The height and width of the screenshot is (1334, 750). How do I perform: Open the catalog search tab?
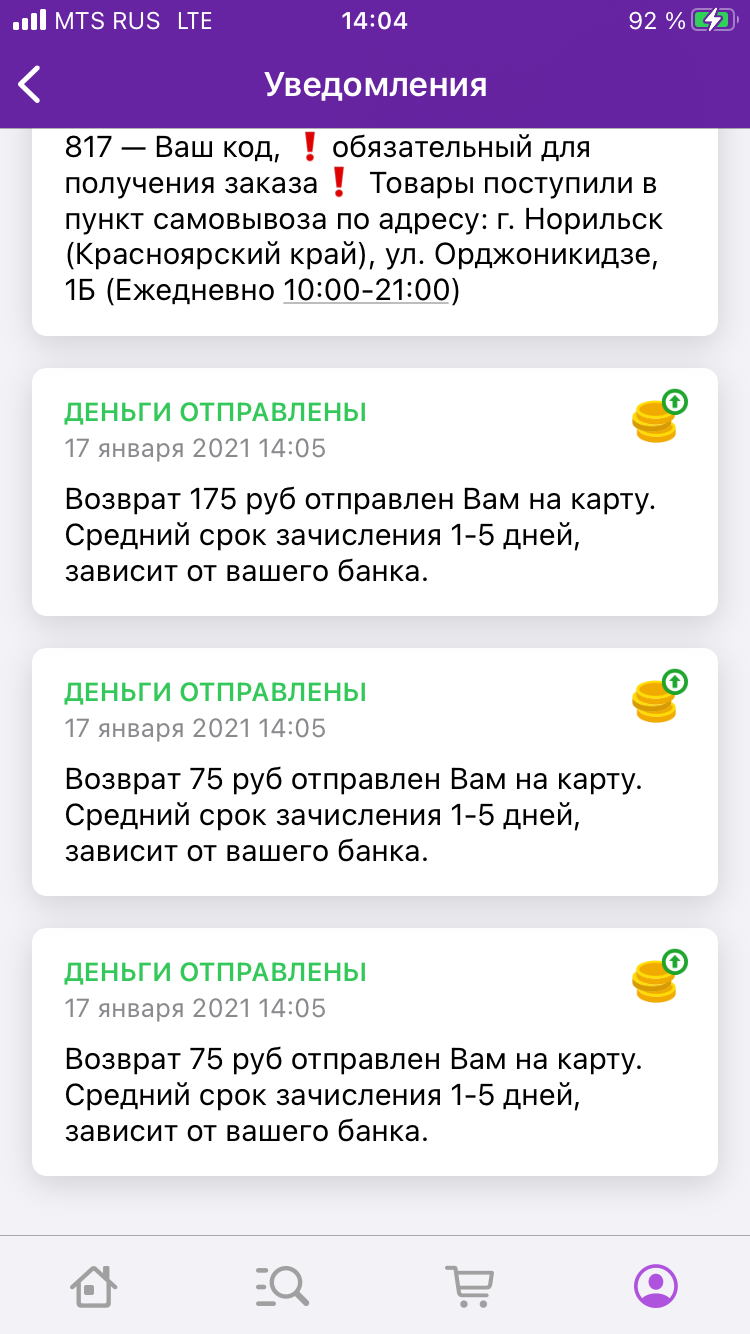(x=281, y=1285)
